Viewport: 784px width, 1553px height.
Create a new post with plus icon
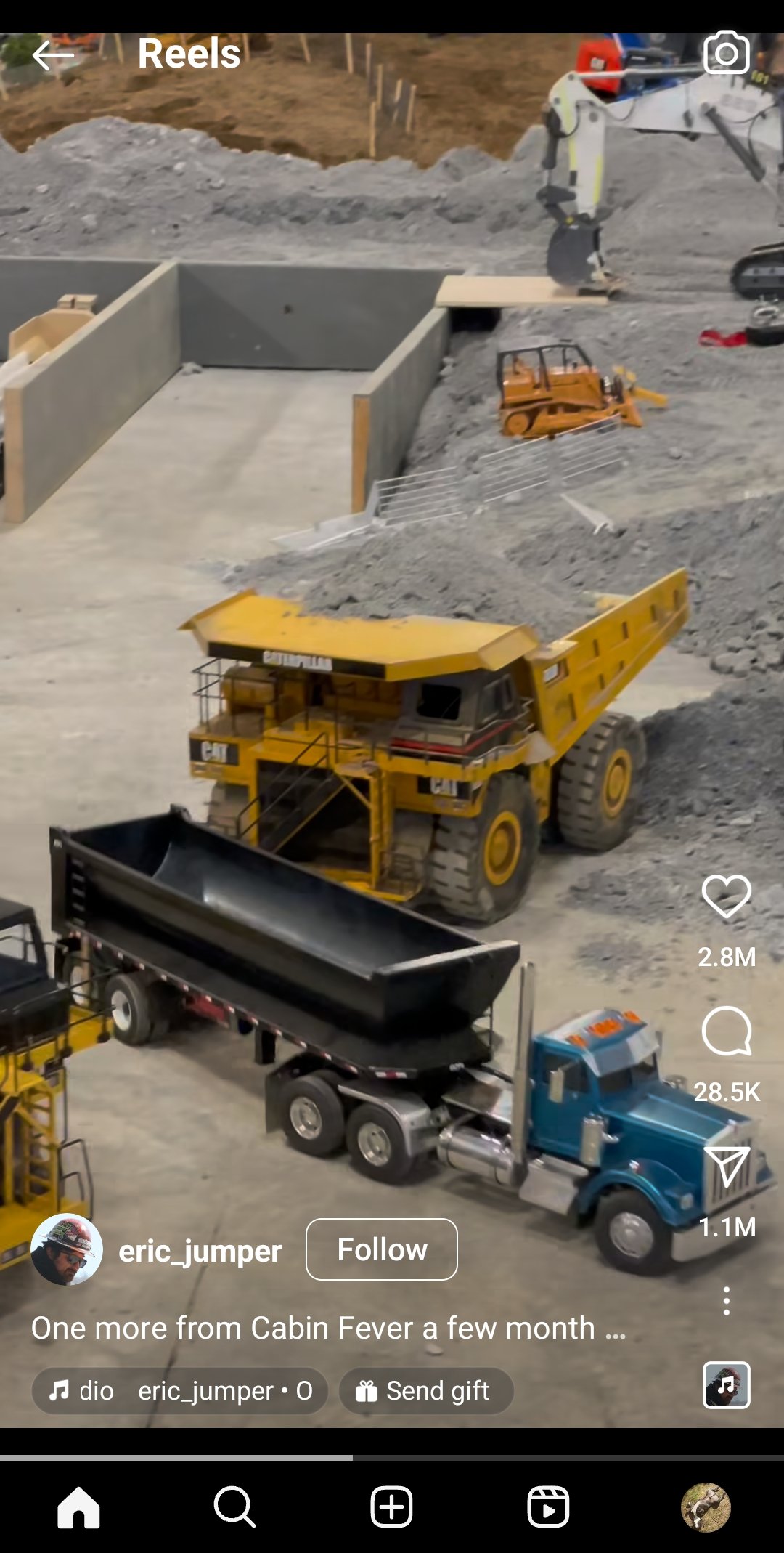tap(391, 1507)
